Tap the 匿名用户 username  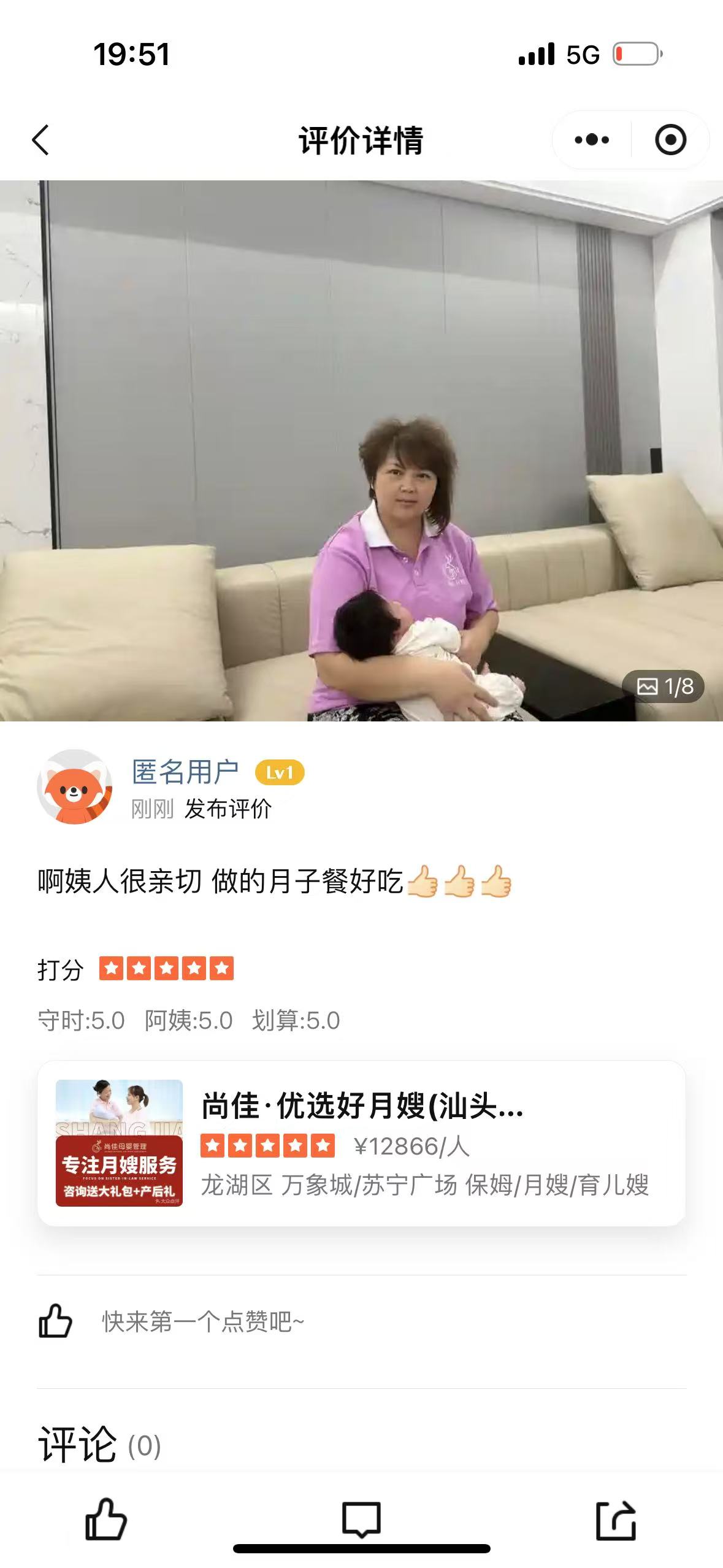[185, 772]
